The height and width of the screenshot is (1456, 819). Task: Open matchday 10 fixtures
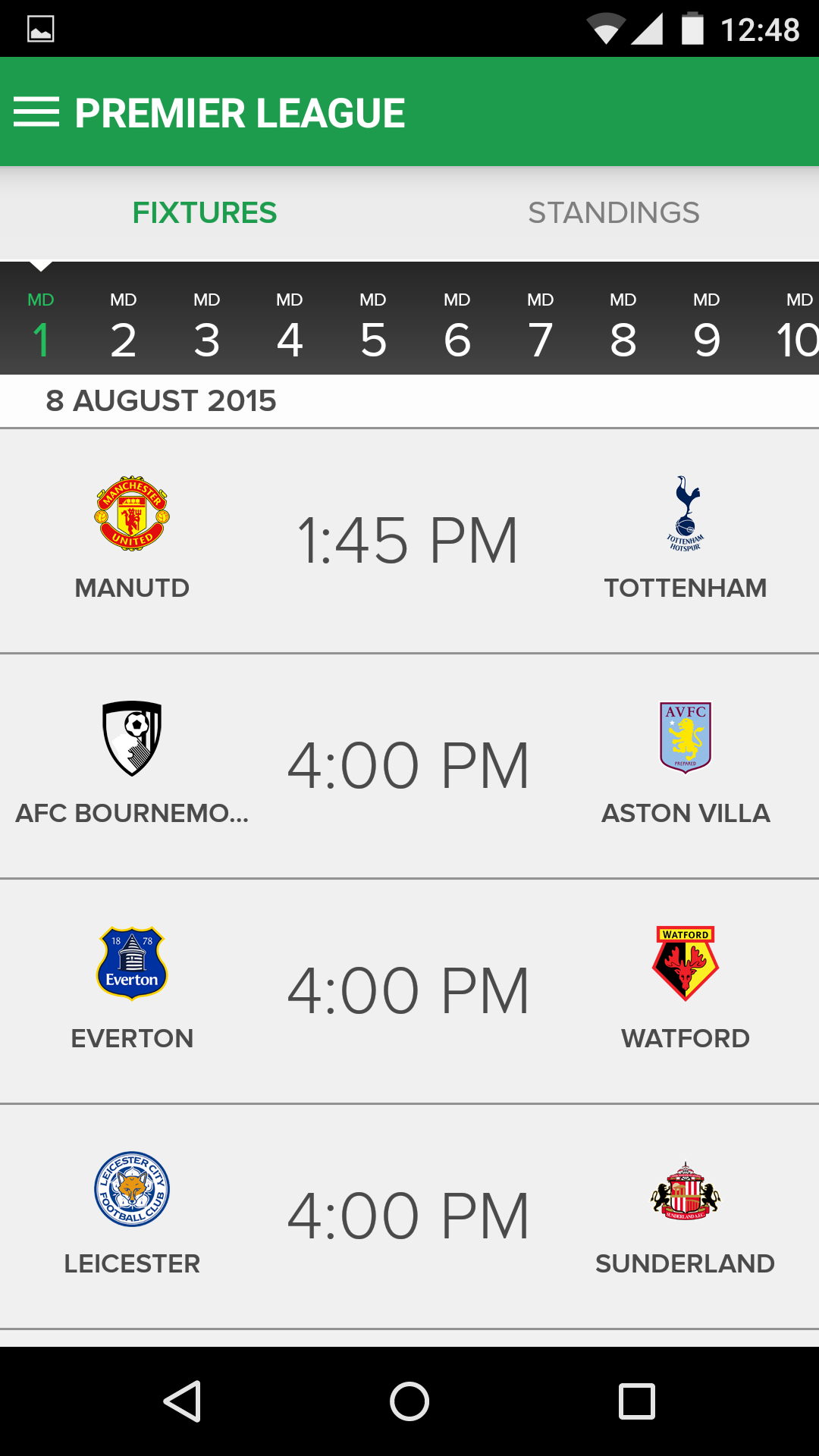point(796,326)
